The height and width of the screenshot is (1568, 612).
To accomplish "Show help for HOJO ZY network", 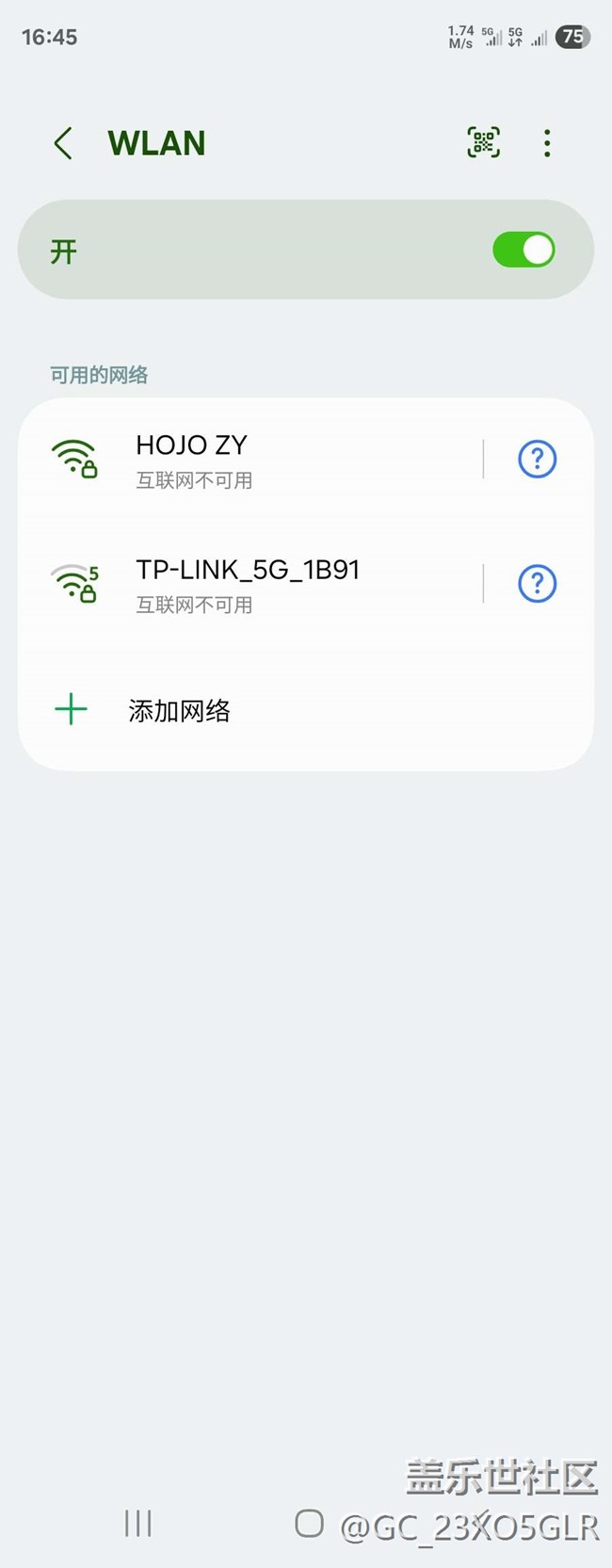I will (x=538, y=460).
